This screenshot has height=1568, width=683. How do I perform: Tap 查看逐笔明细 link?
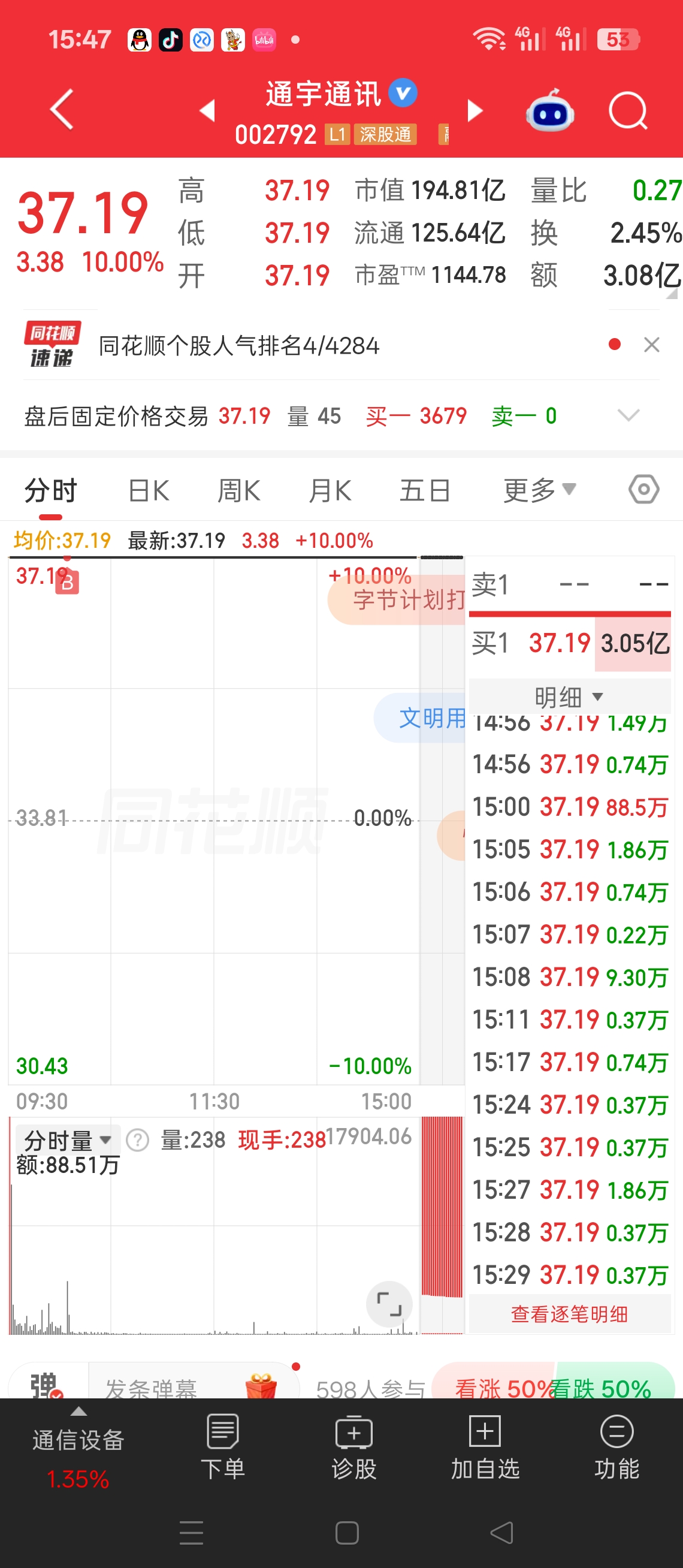coord(569,1314)
